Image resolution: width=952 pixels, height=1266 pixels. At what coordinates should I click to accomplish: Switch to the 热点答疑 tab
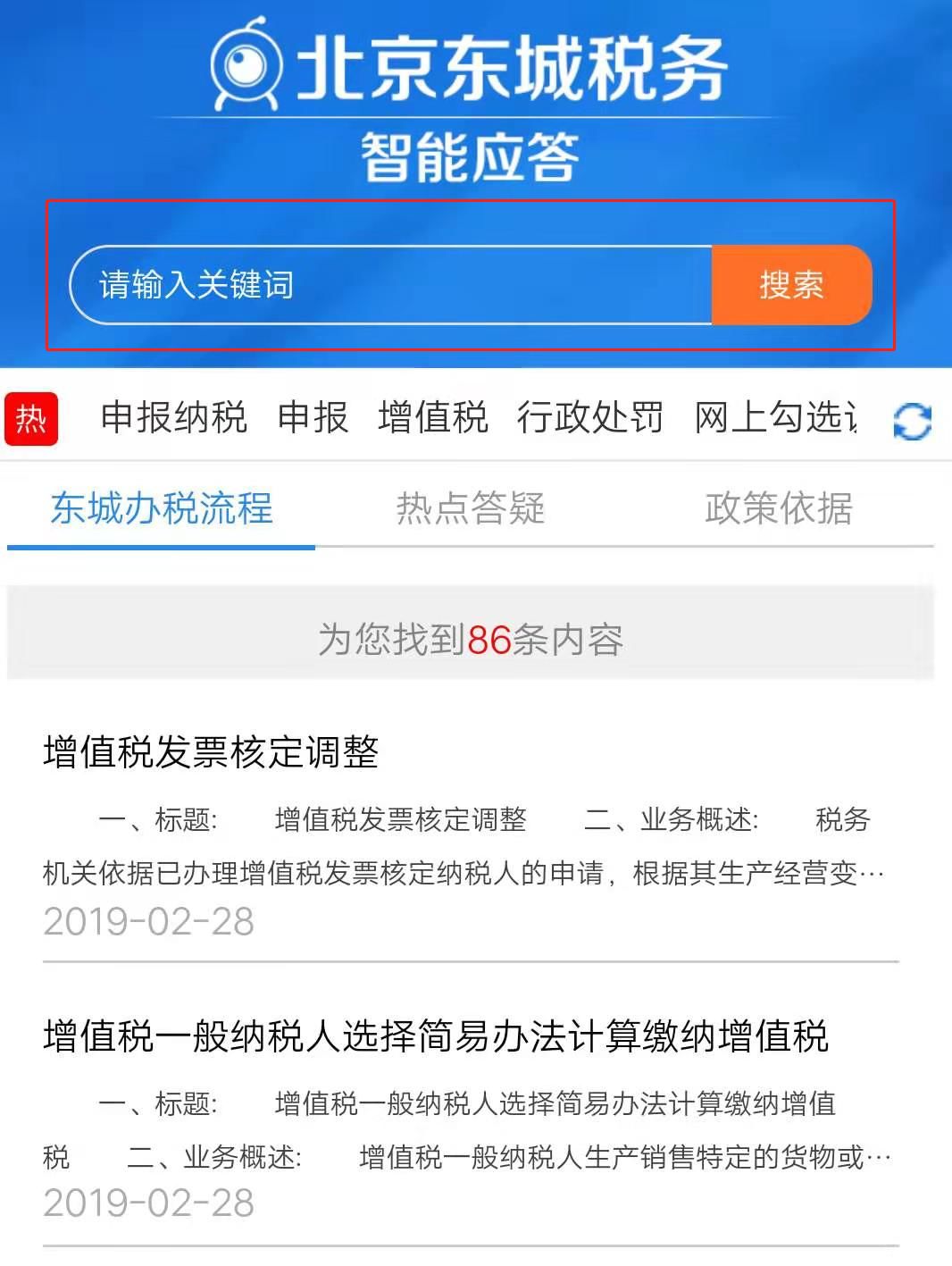point(471,508)
